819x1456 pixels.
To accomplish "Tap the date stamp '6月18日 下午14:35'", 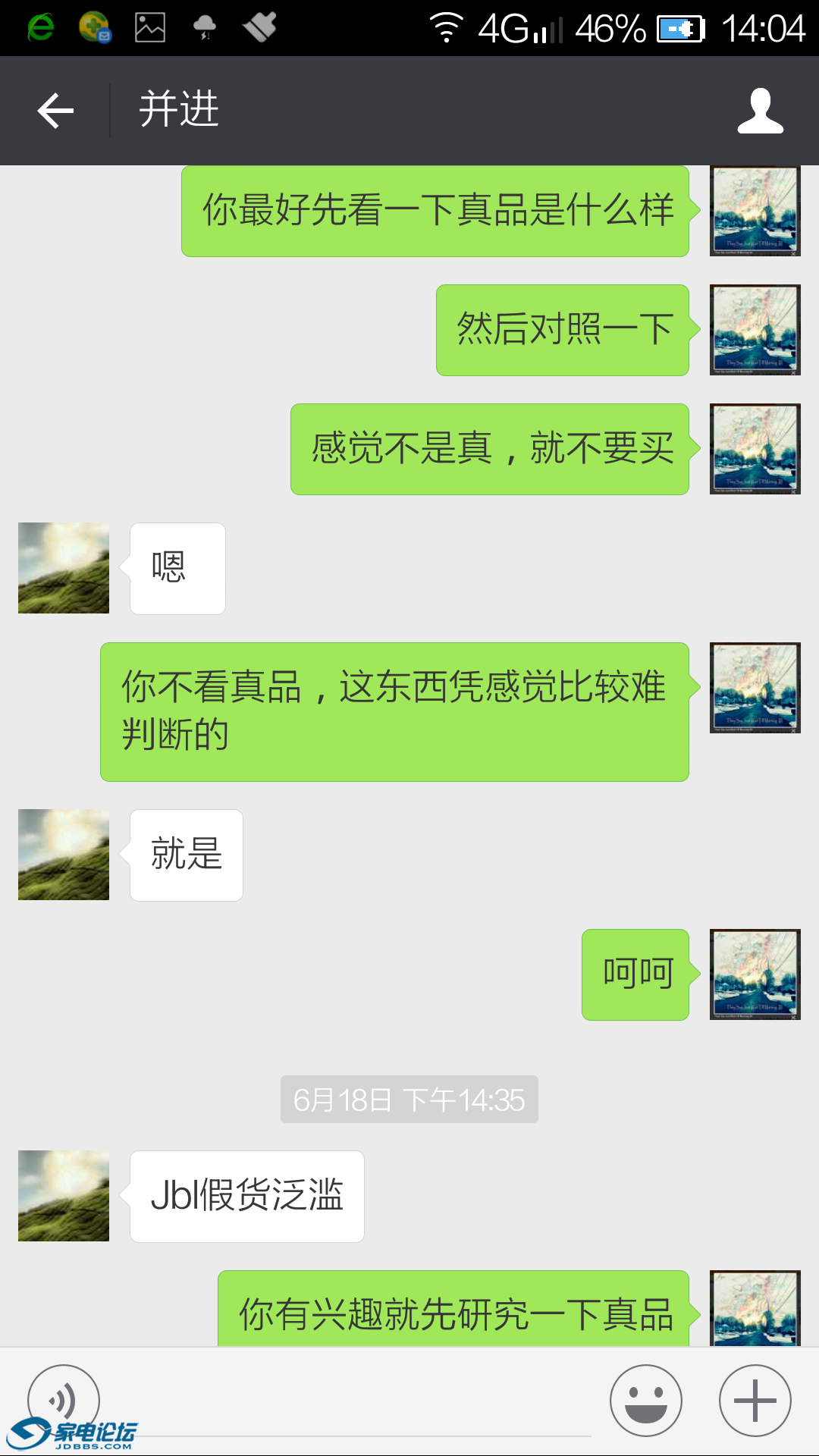I will [x=409, y=1100].
